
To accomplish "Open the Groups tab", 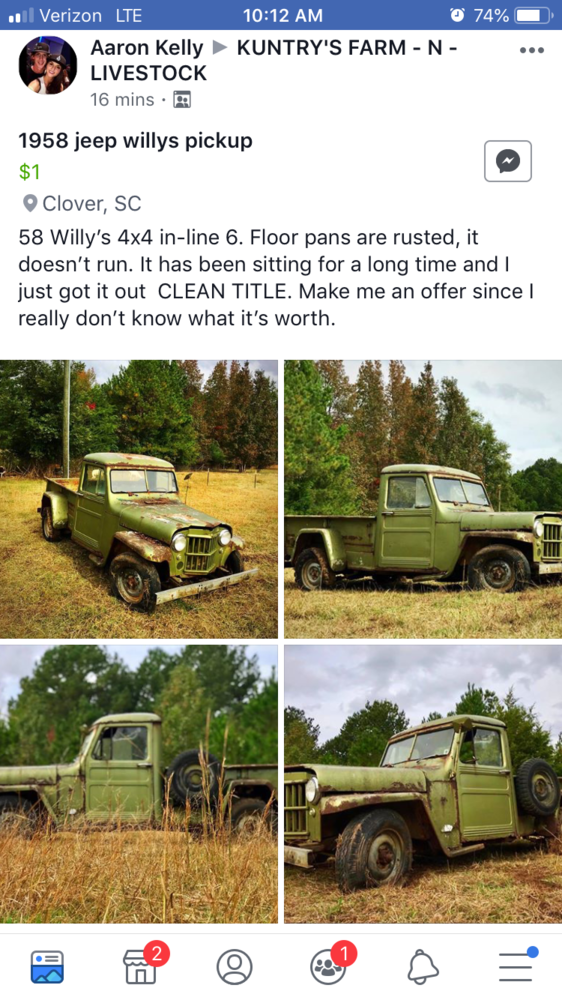I will (329, 966).
